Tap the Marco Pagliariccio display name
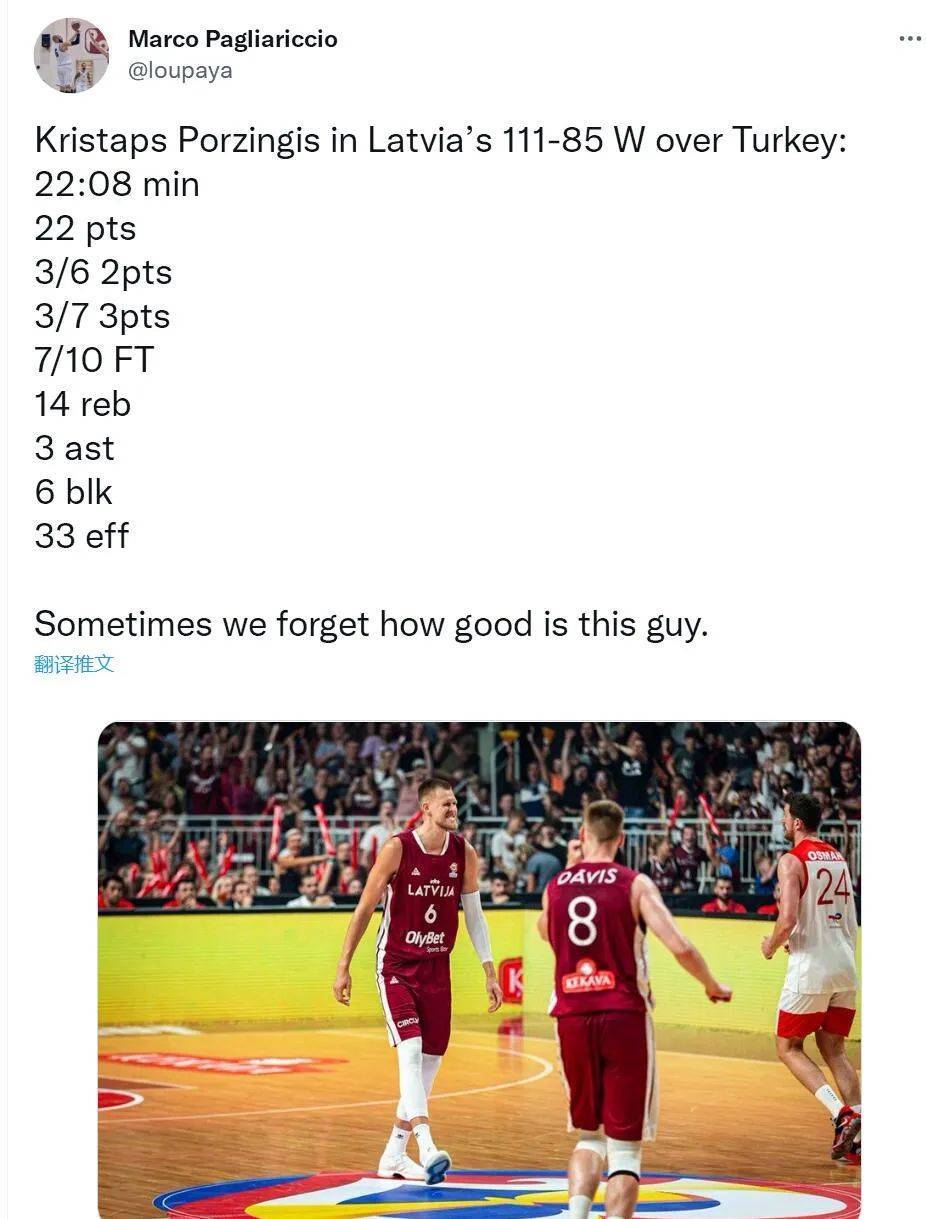927x1219 pixels. 232,39
